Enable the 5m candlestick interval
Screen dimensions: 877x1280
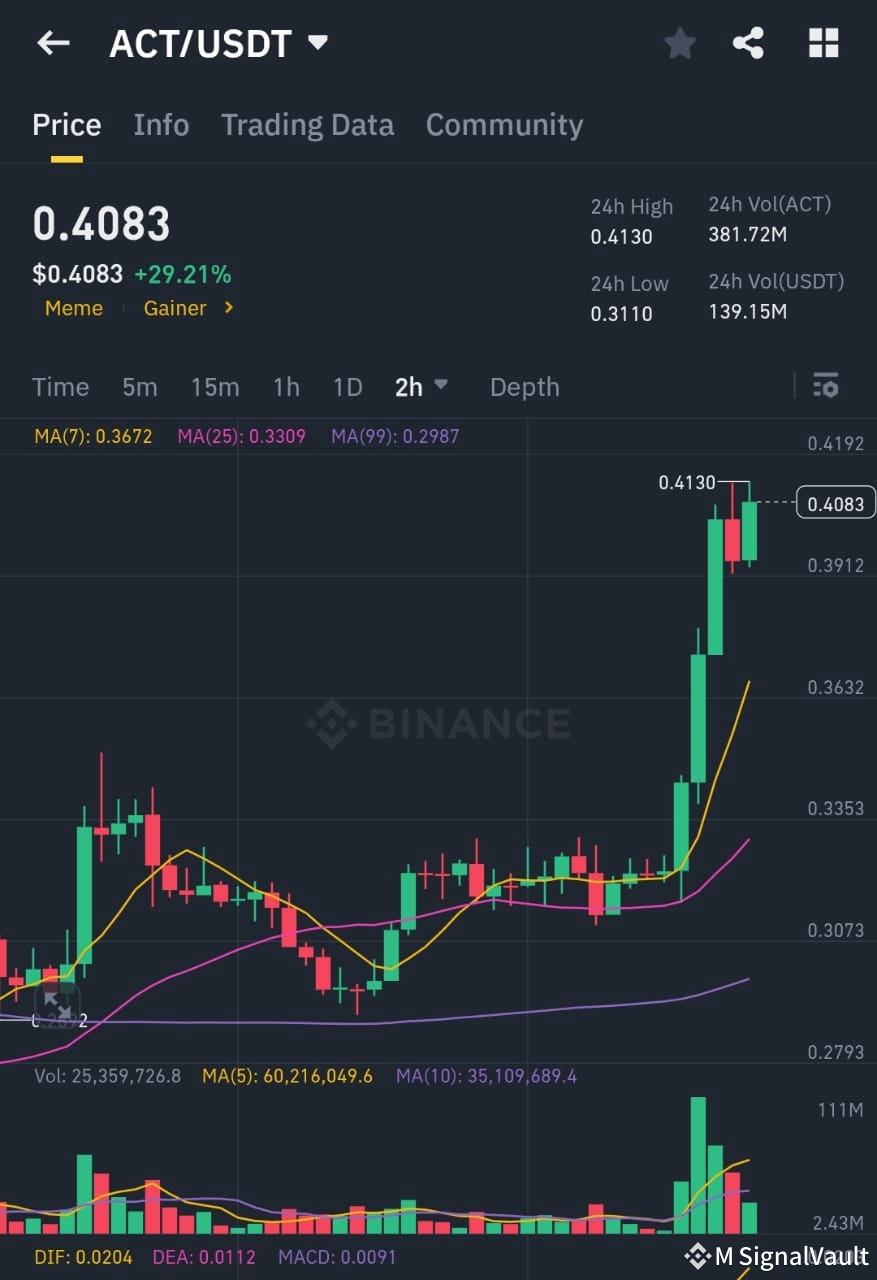pos(139,387)
